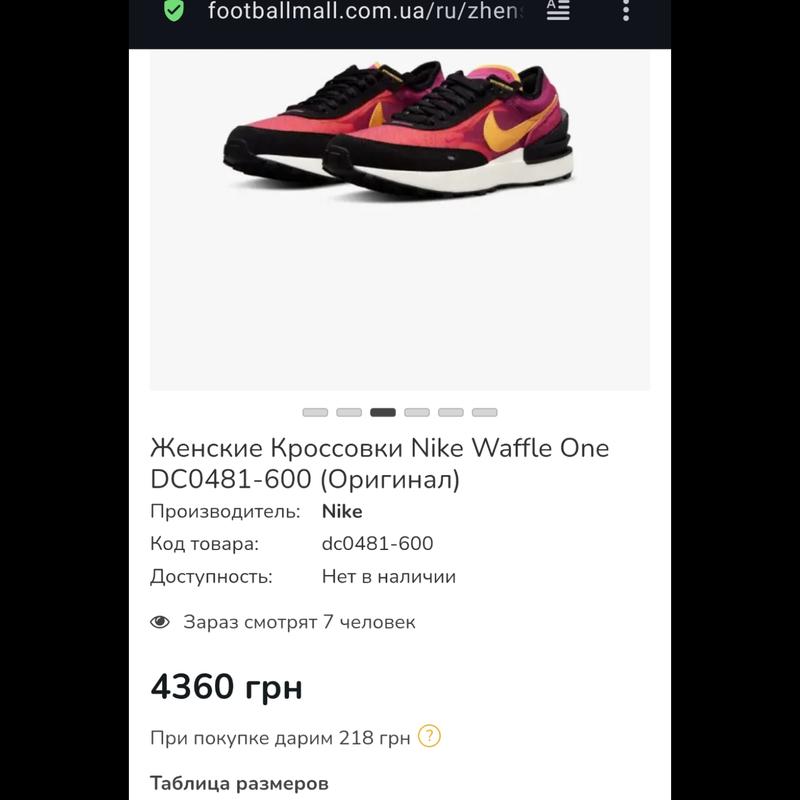Show bonus info via the question mark

(x=429, y=737)
